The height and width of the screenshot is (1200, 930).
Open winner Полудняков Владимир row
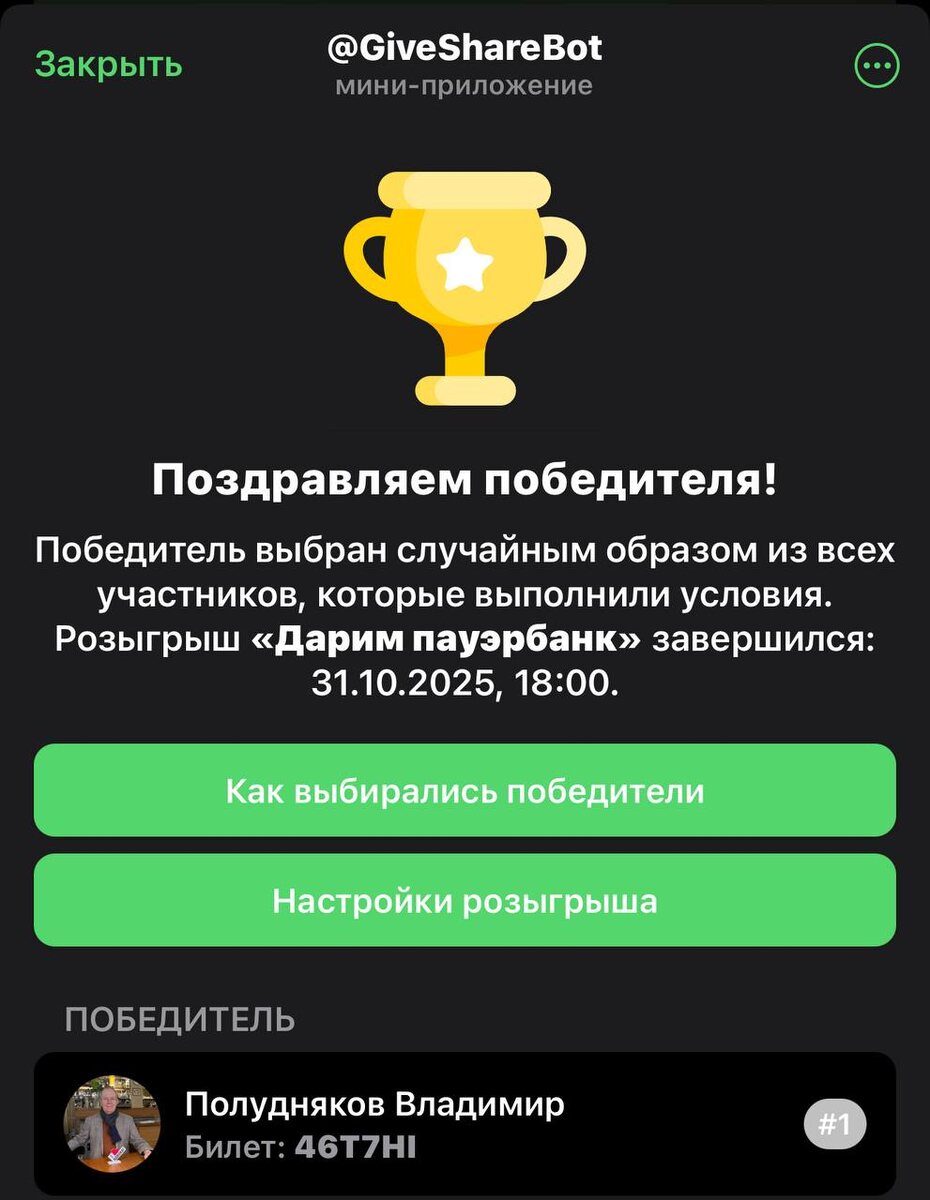(465, 1123)
